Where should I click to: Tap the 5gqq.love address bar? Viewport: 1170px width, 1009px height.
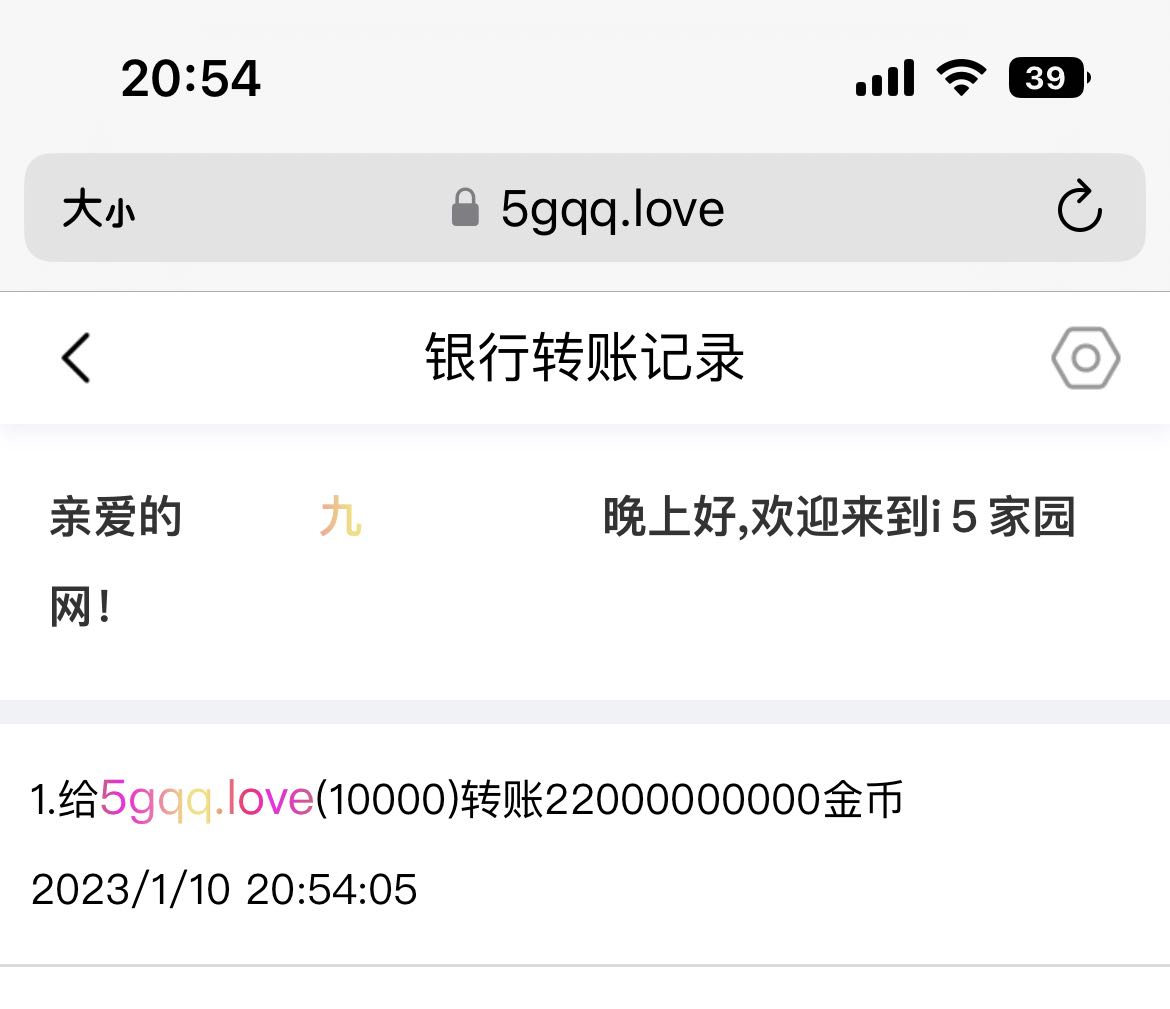coord(610,209)
